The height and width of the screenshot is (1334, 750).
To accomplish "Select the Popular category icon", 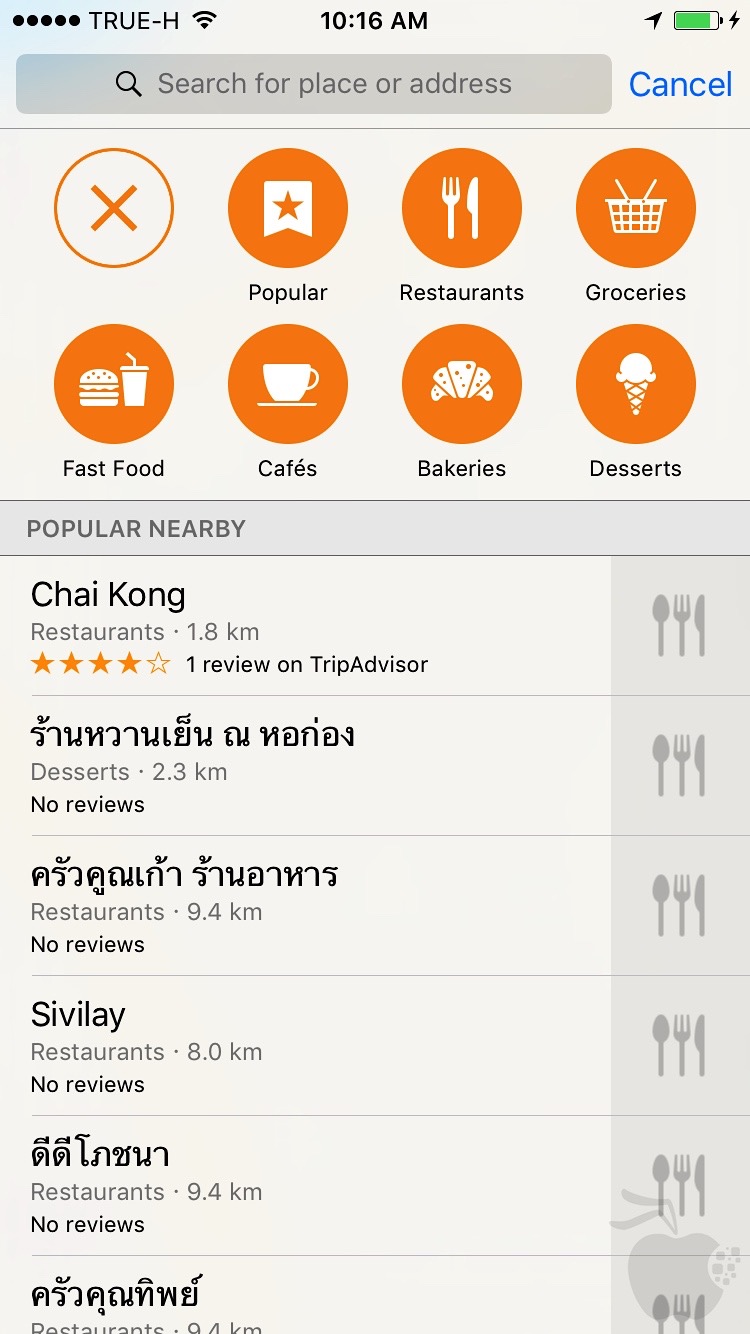I will 288,208.
